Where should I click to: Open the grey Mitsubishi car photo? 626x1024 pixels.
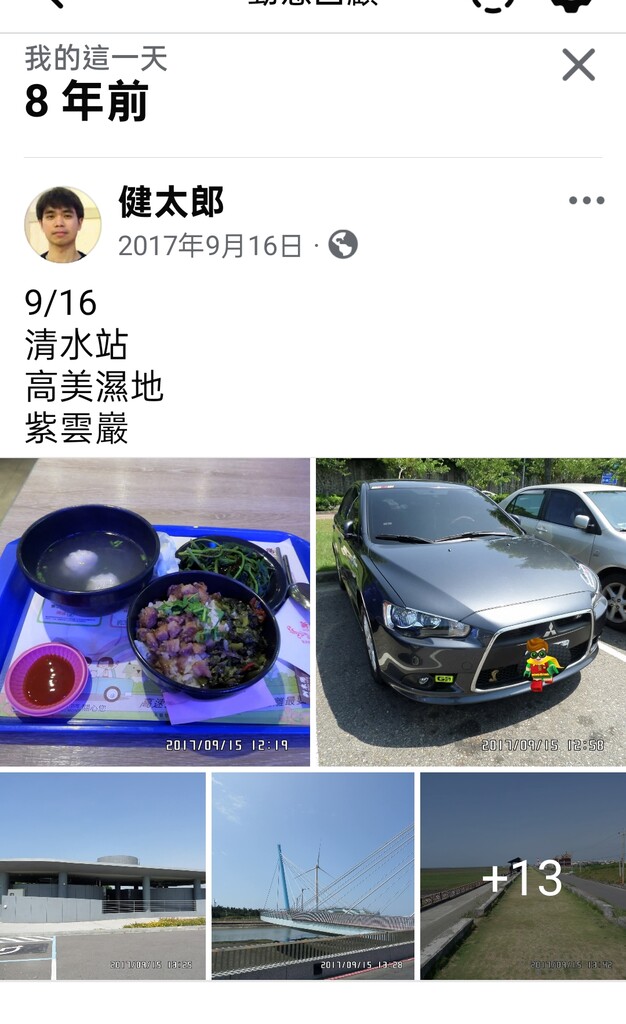(471, 612)
